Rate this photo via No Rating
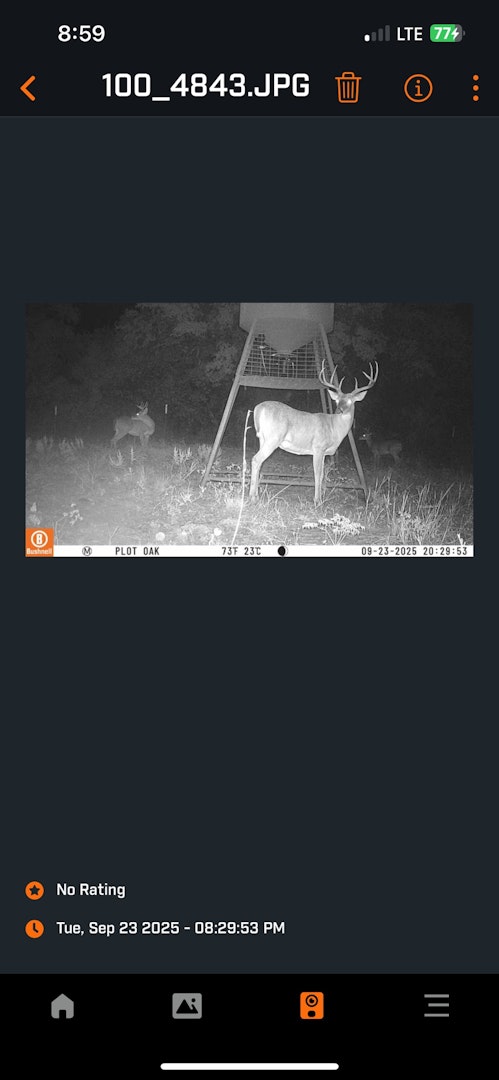The height and width of the screenshot is (1080, 499). (x=76, y=890)
